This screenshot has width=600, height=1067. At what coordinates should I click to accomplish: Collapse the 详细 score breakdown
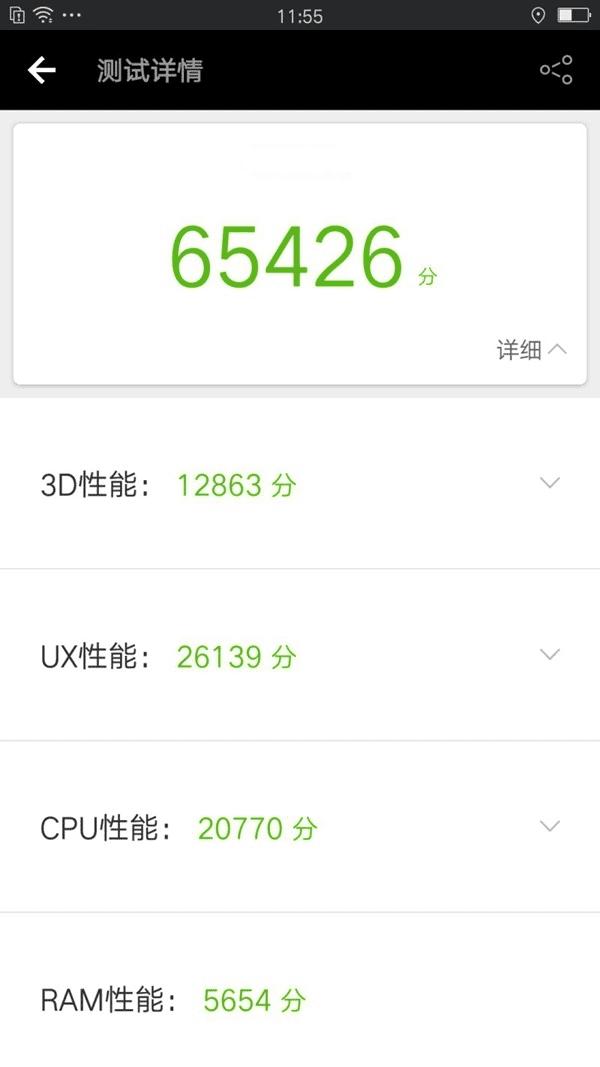coord(532,349)
